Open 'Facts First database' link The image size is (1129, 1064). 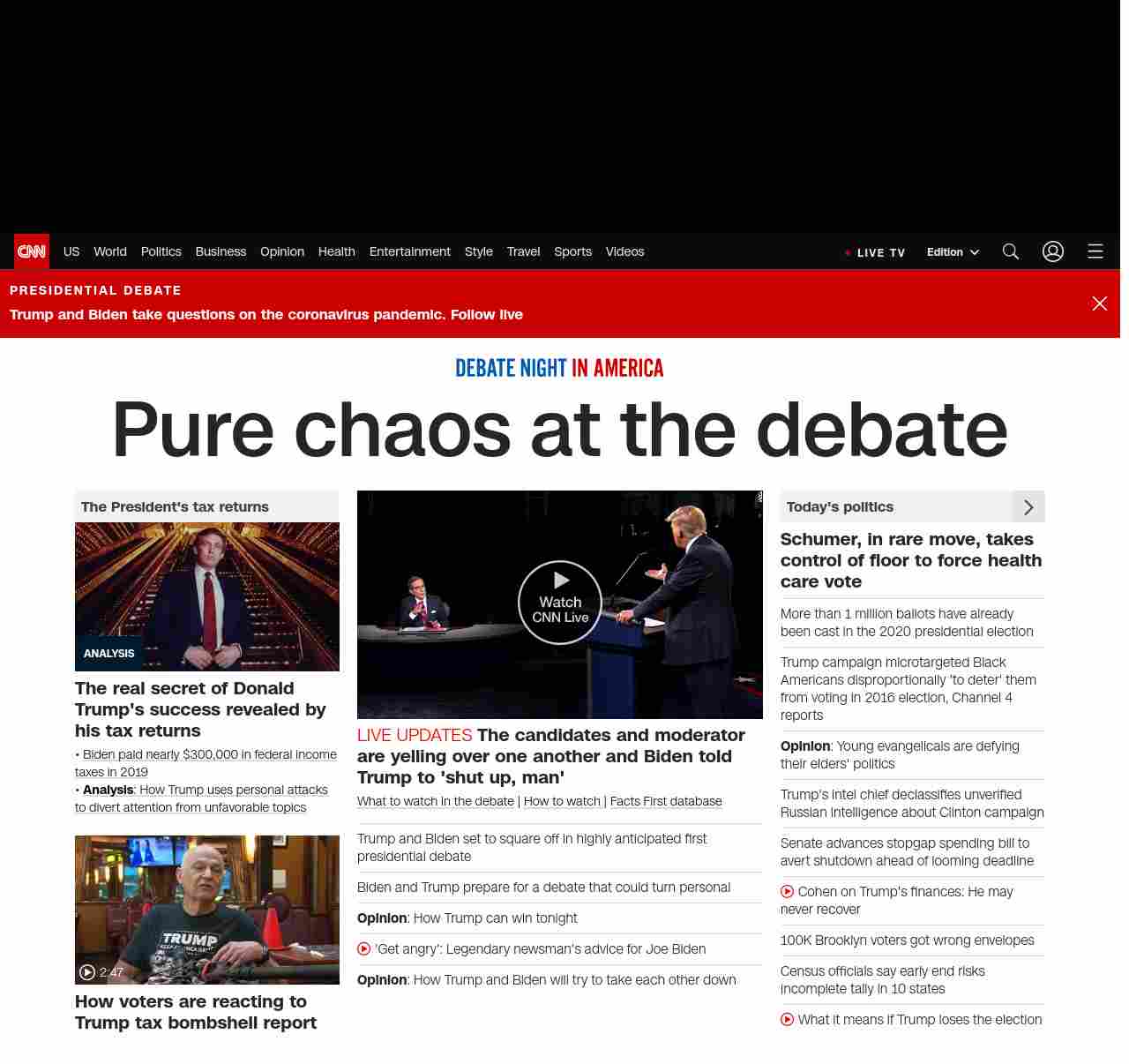[x=666, y=801]
